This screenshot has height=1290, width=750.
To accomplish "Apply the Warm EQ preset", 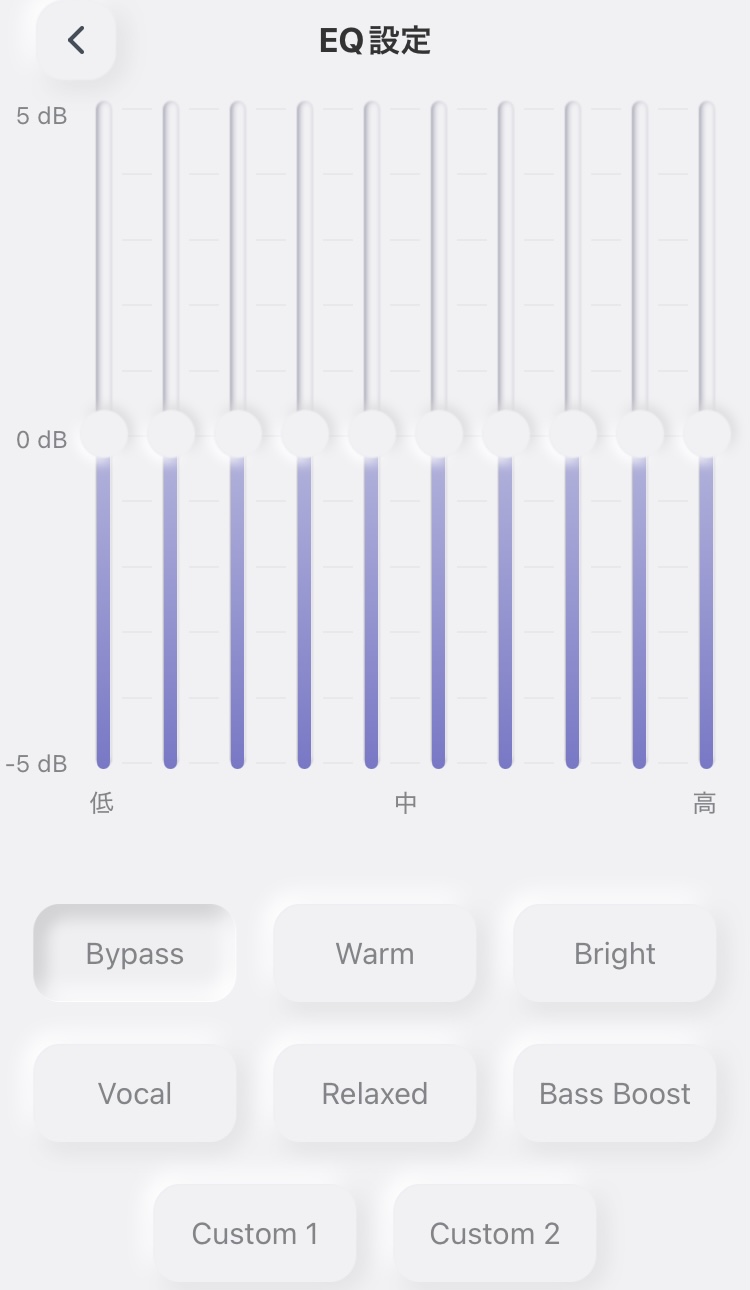I will pos(375,954).
